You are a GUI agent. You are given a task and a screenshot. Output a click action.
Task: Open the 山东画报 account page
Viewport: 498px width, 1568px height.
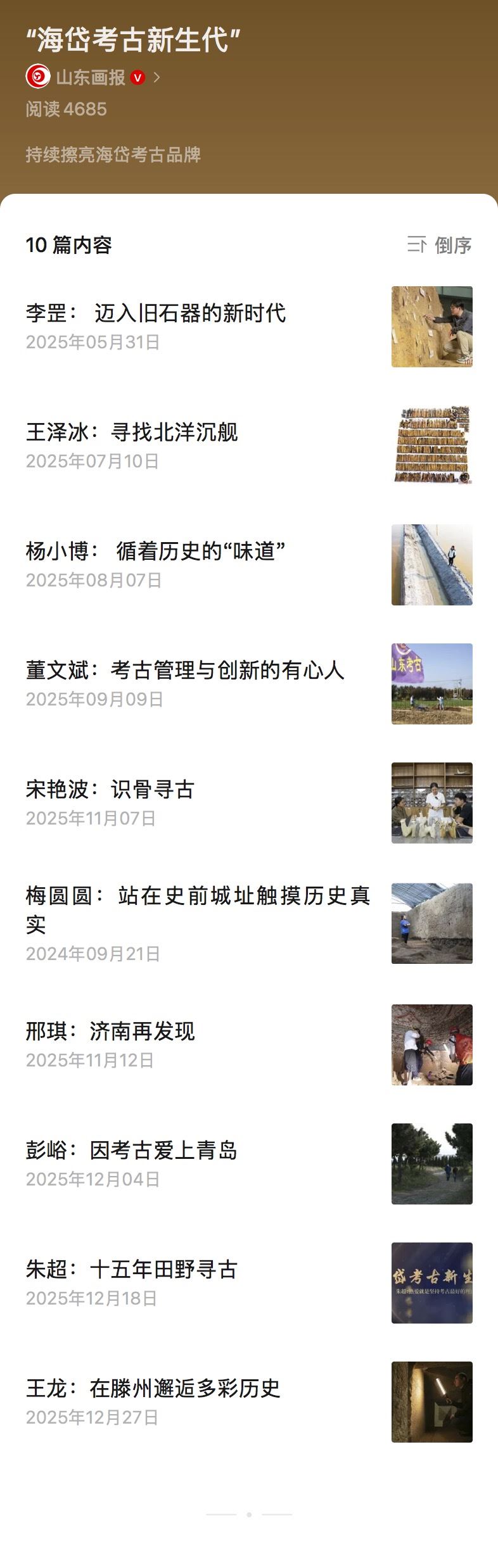tap(91, 77)
